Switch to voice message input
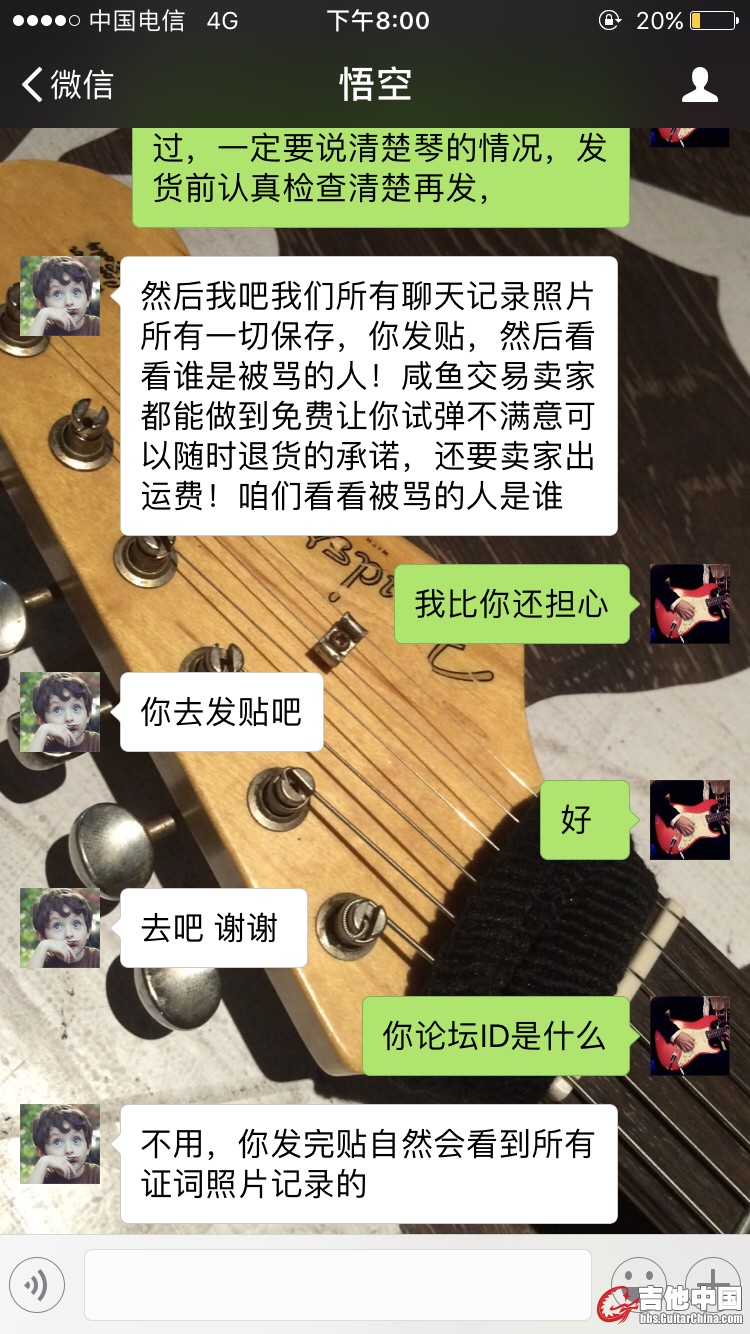 (x=37, y=1285)
